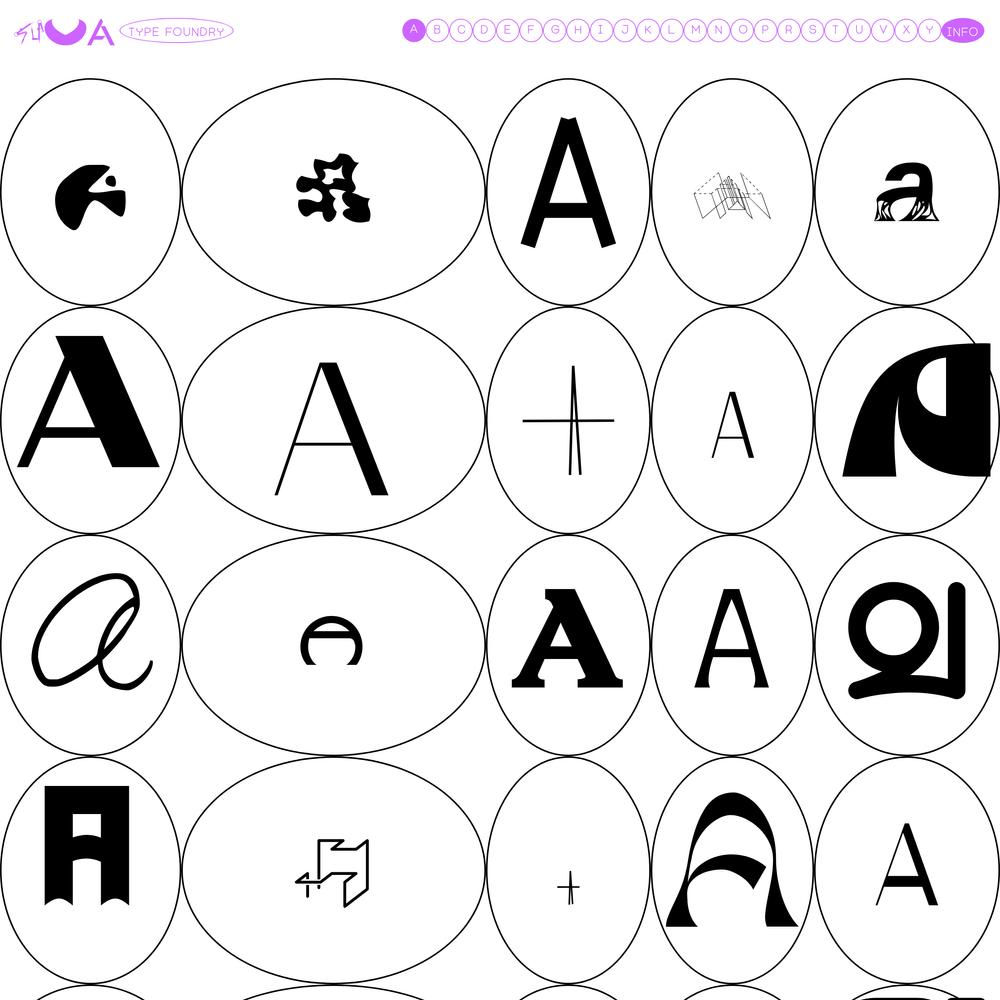Image resolution: width=1000 pixels, height=1000 pixels.
Task: Choose letter S in the alphabet bar
Action: (x=813, y=30)
